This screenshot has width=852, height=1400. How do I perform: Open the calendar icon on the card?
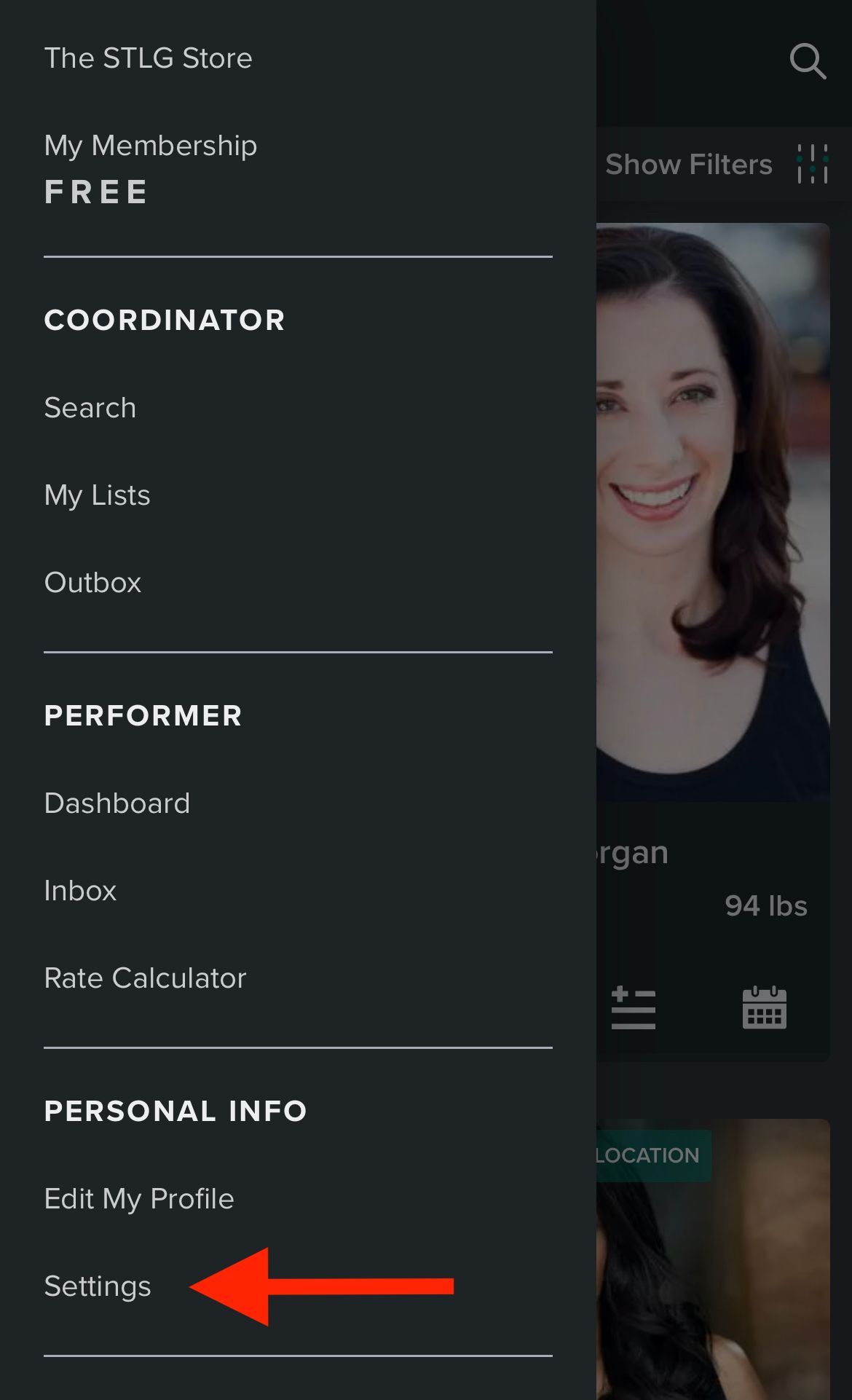764,1008
